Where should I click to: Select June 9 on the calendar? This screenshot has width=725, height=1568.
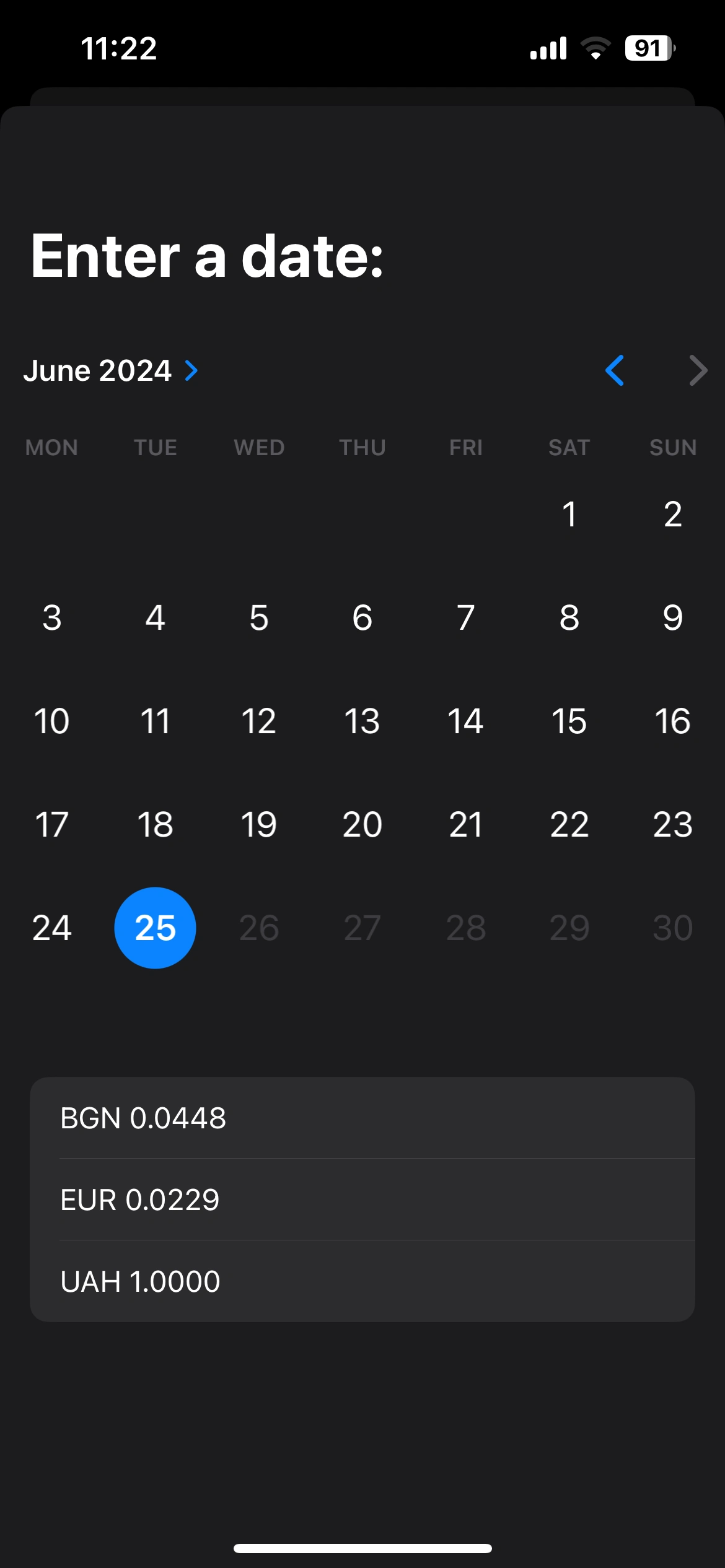pyautogui.click(x=672, y=617)
